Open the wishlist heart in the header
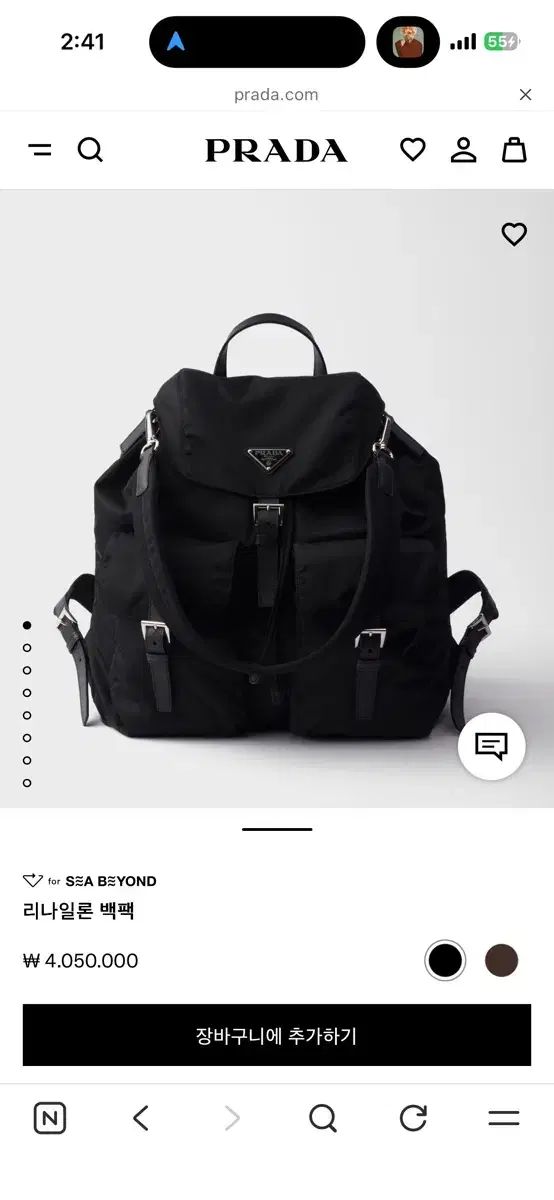 click(x=413, y=150)
